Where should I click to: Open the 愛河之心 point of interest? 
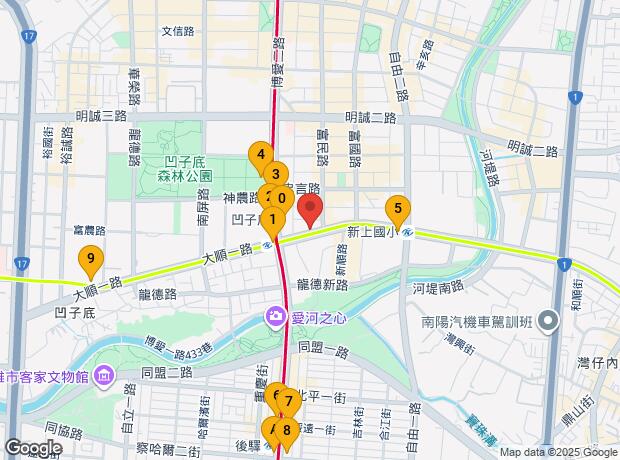pos(274,318)
